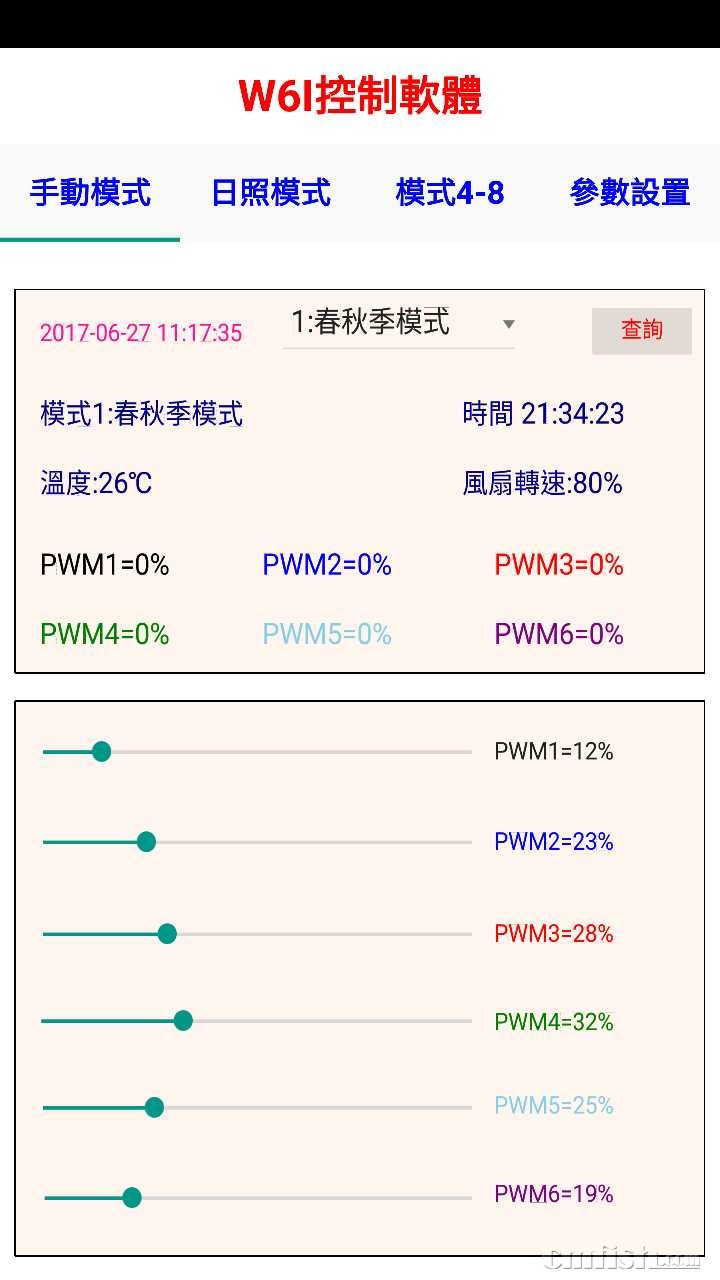This screenshot has width=720, height=1280.
Task: Tap the PWM2 slider track
Action: (x=257, y=842)
